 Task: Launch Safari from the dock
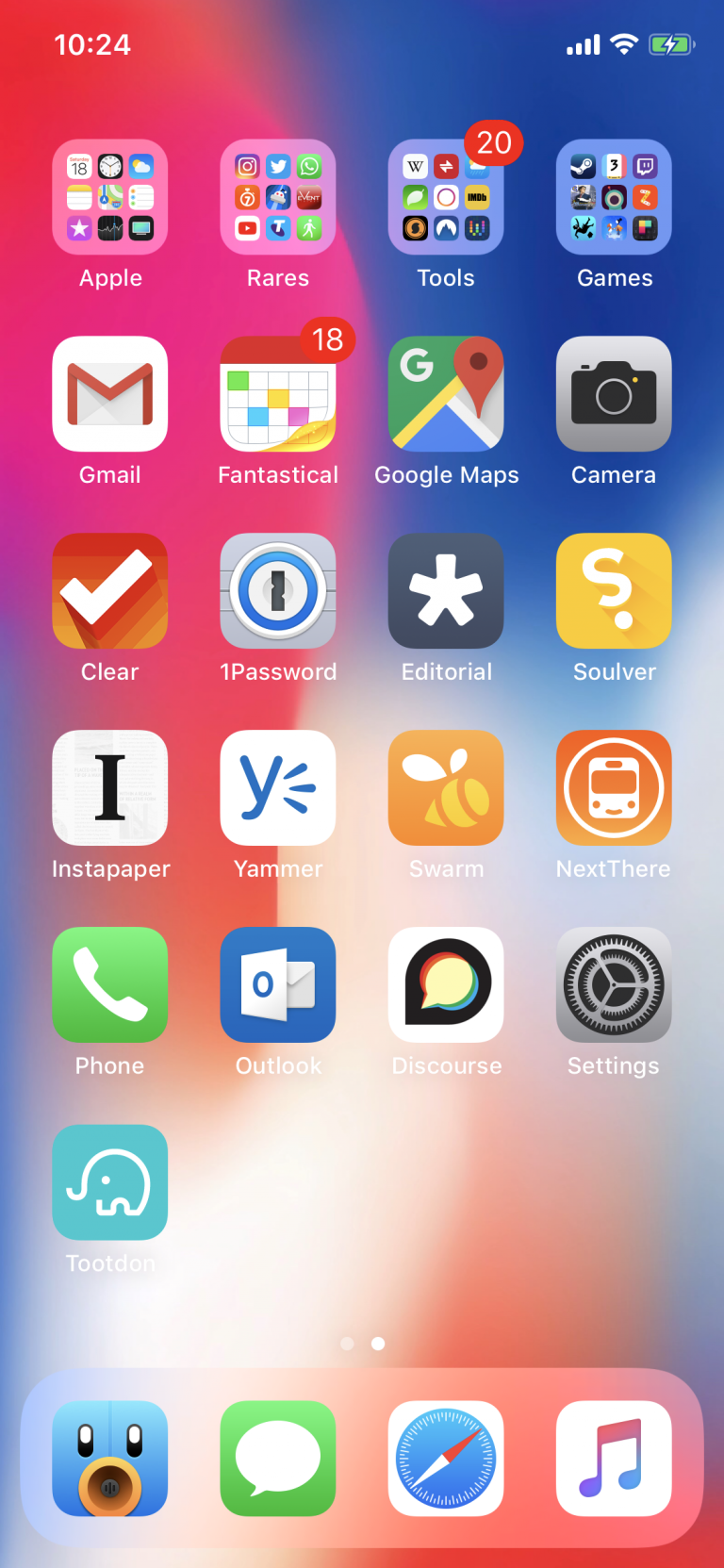click(x=445, y=1458)
